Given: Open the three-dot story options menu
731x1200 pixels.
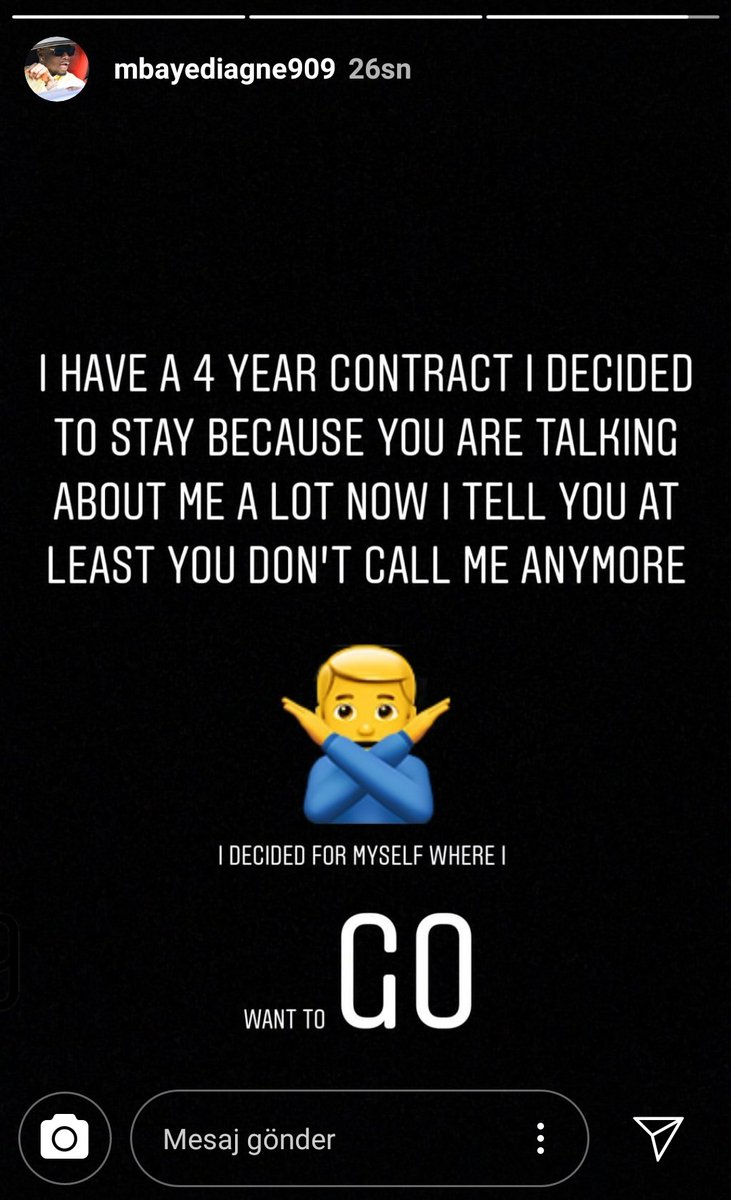Looking at the screenshot, I should [x=540, y=1138].
